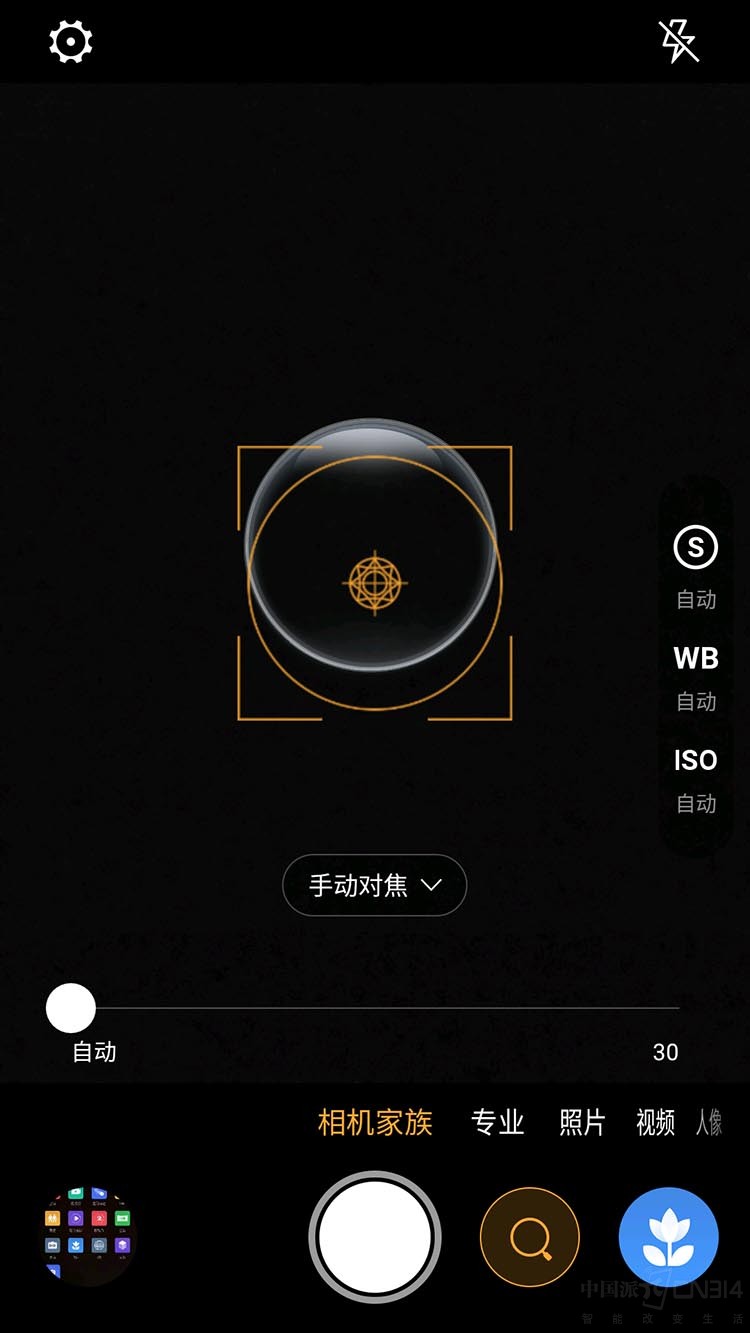Switch to 人像 mode

click(709, 1123)
